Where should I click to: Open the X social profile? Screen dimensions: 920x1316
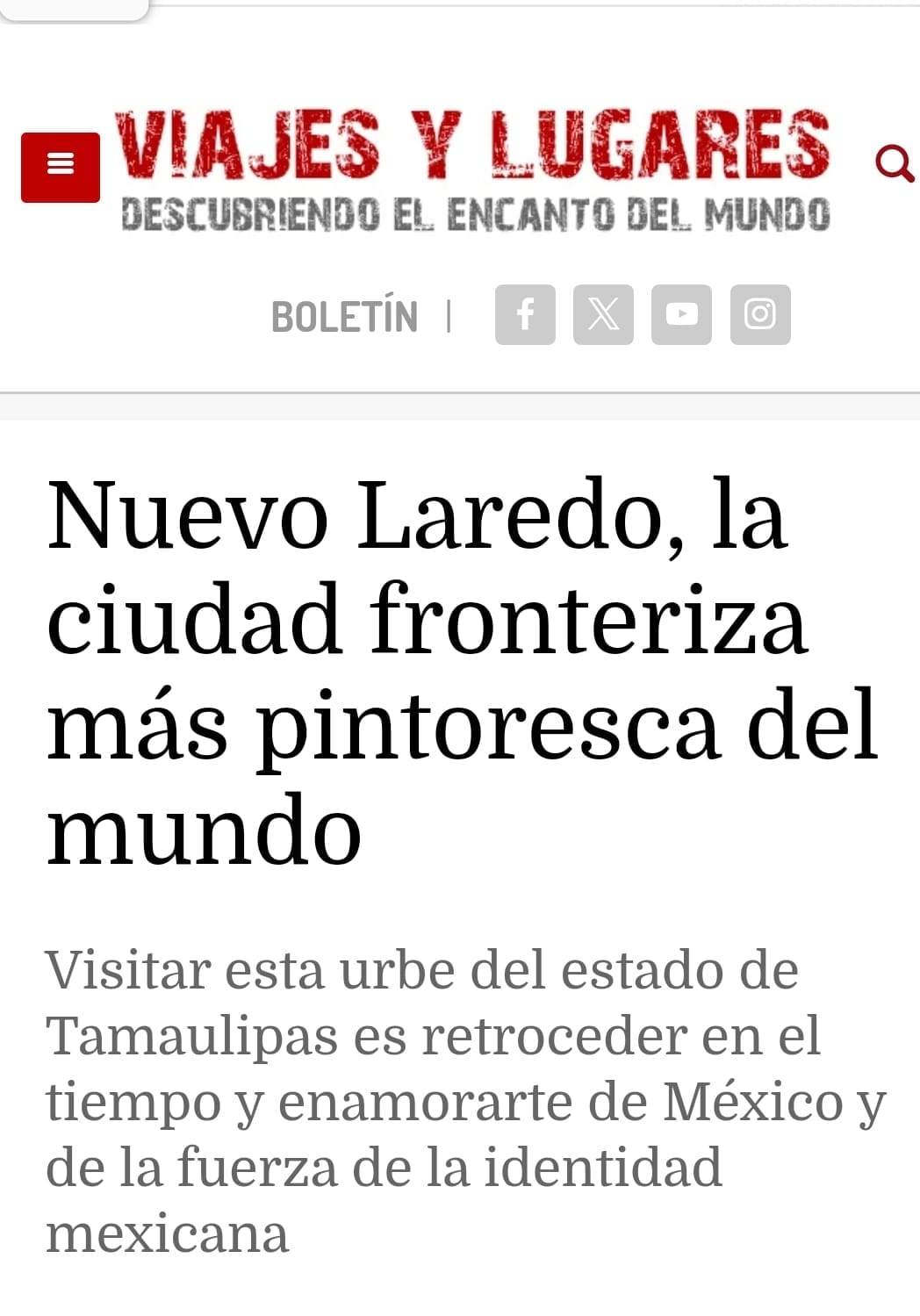pos(603,314)
